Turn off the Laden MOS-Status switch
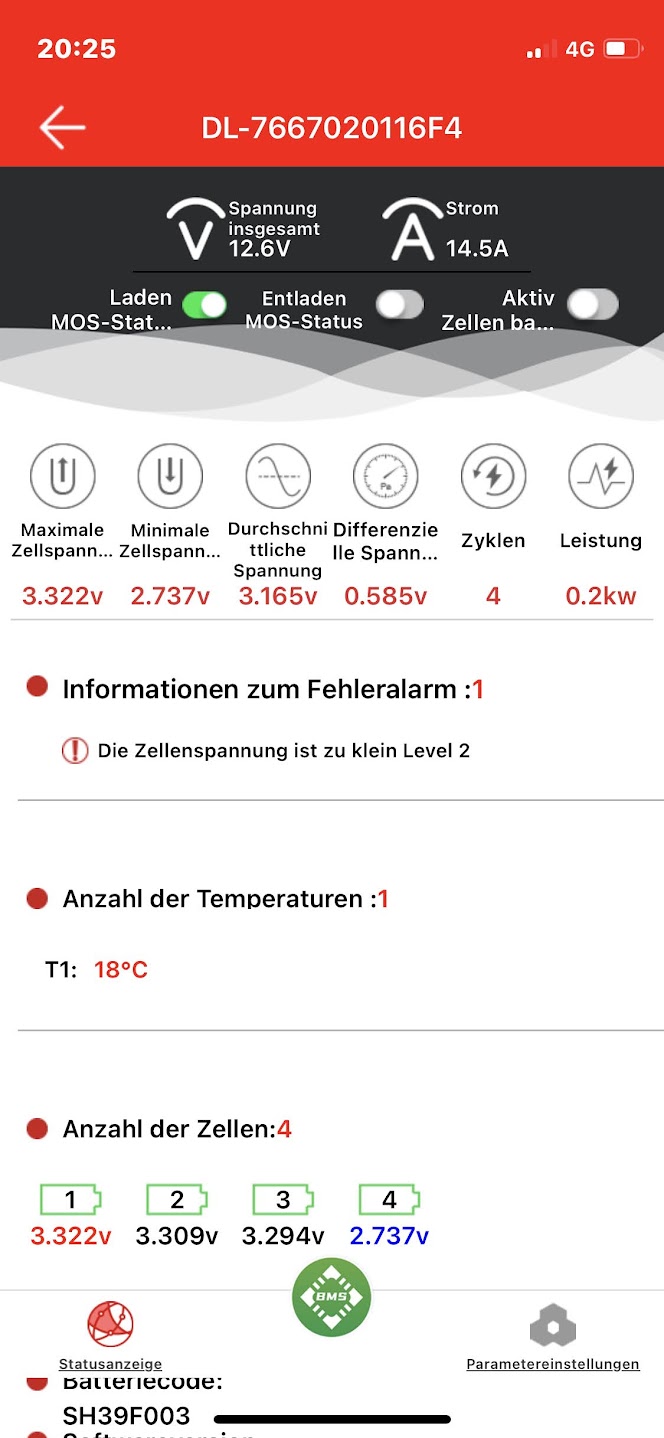This screenshot has width=664, height=1438. (x=204, y=306)
